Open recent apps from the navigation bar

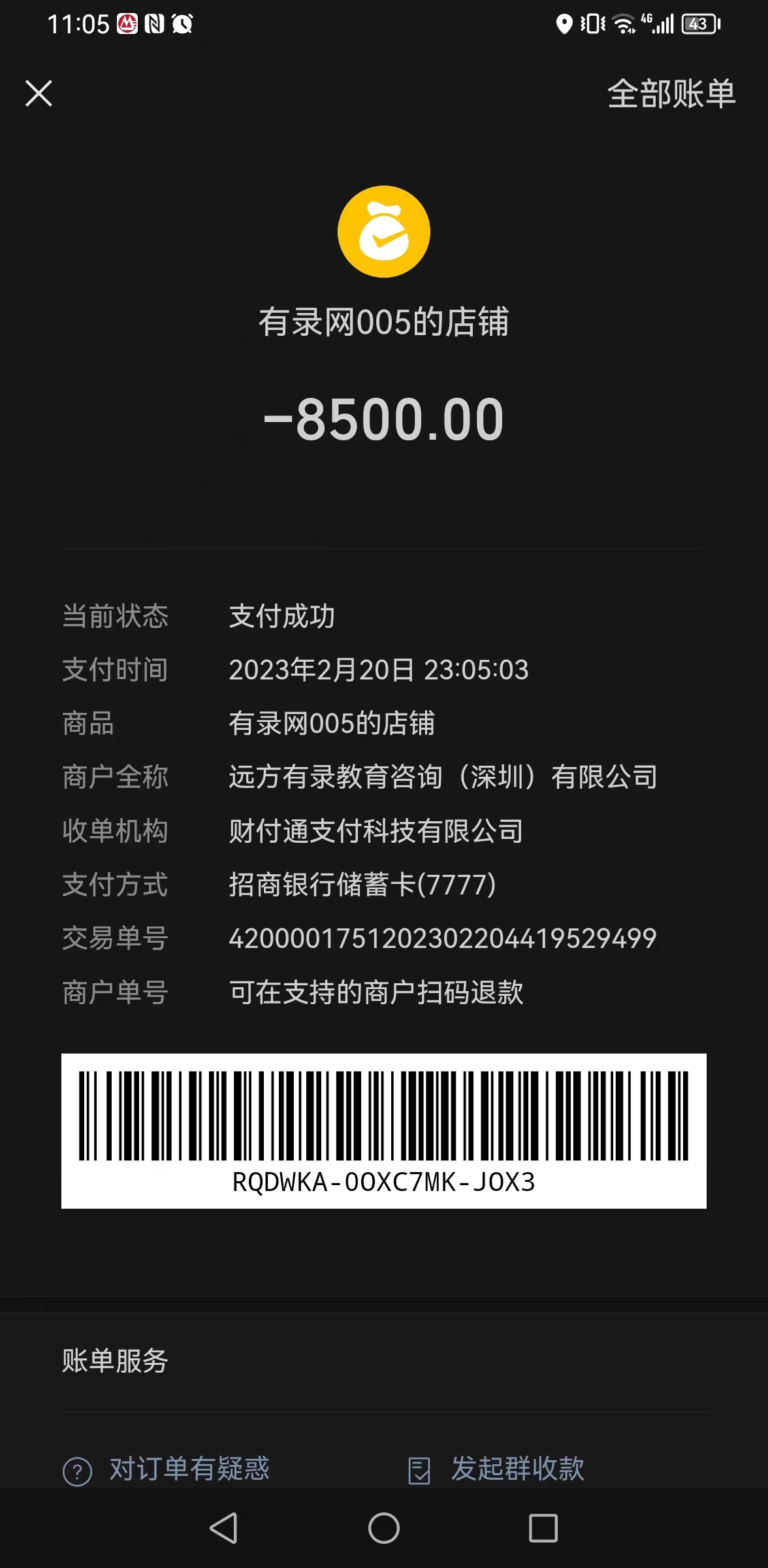click(543, 1528)
